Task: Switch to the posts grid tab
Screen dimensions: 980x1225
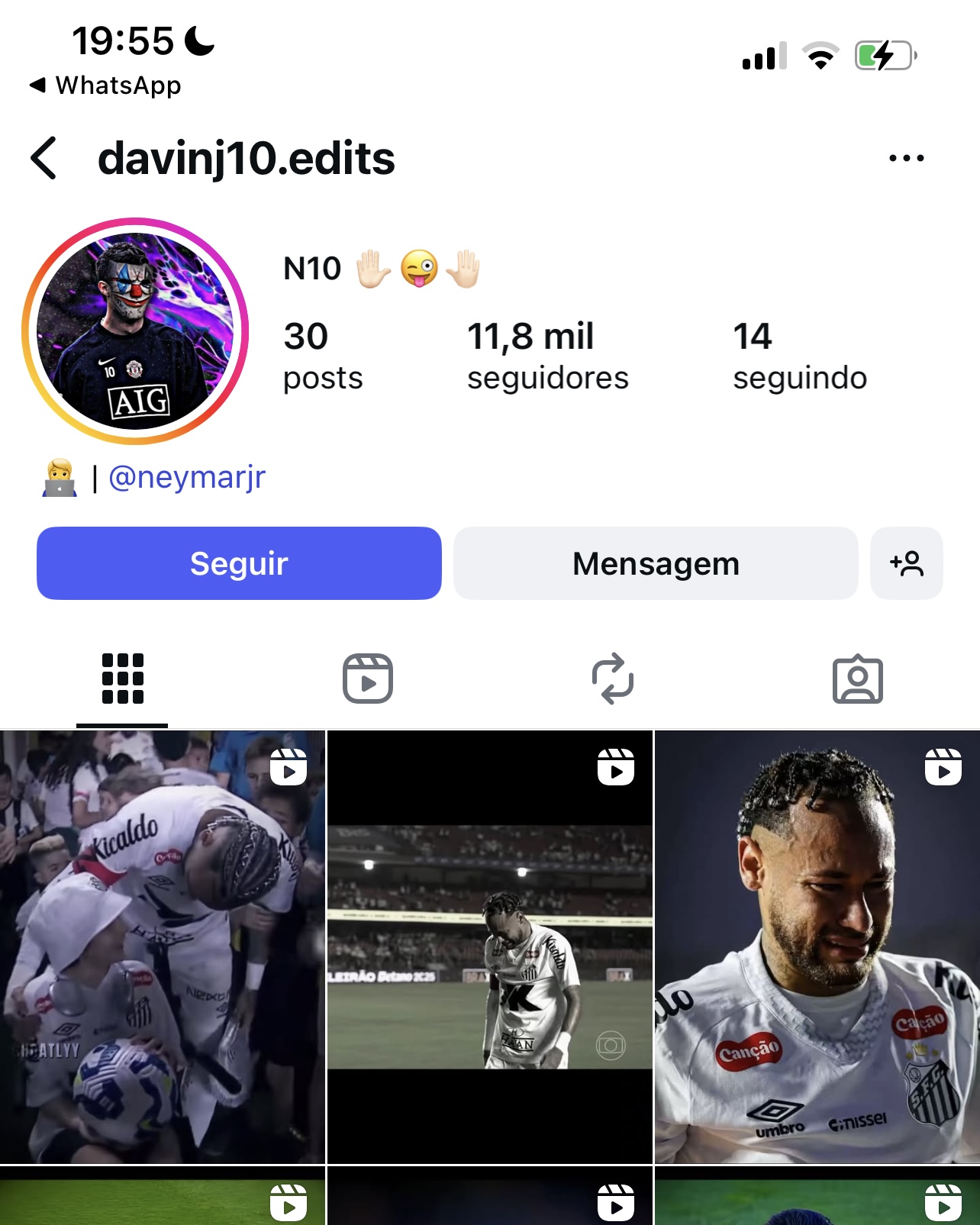Action: pyautogui.click(x=122, y=679)
